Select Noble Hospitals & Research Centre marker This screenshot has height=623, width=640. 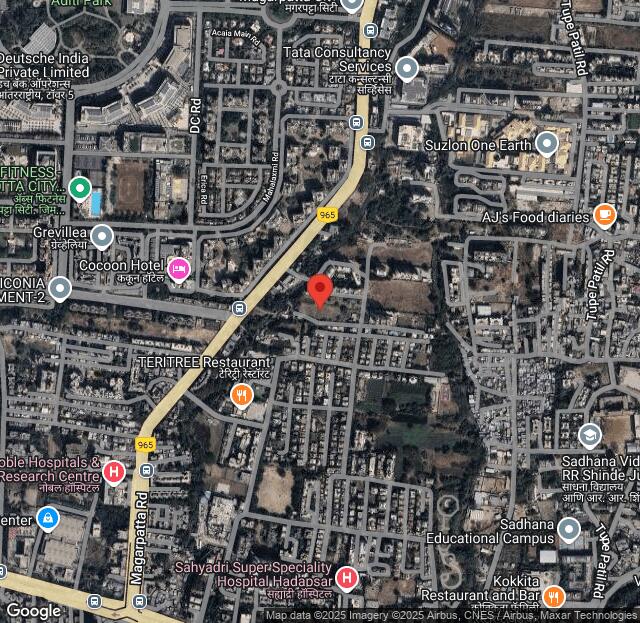point(114,470)
